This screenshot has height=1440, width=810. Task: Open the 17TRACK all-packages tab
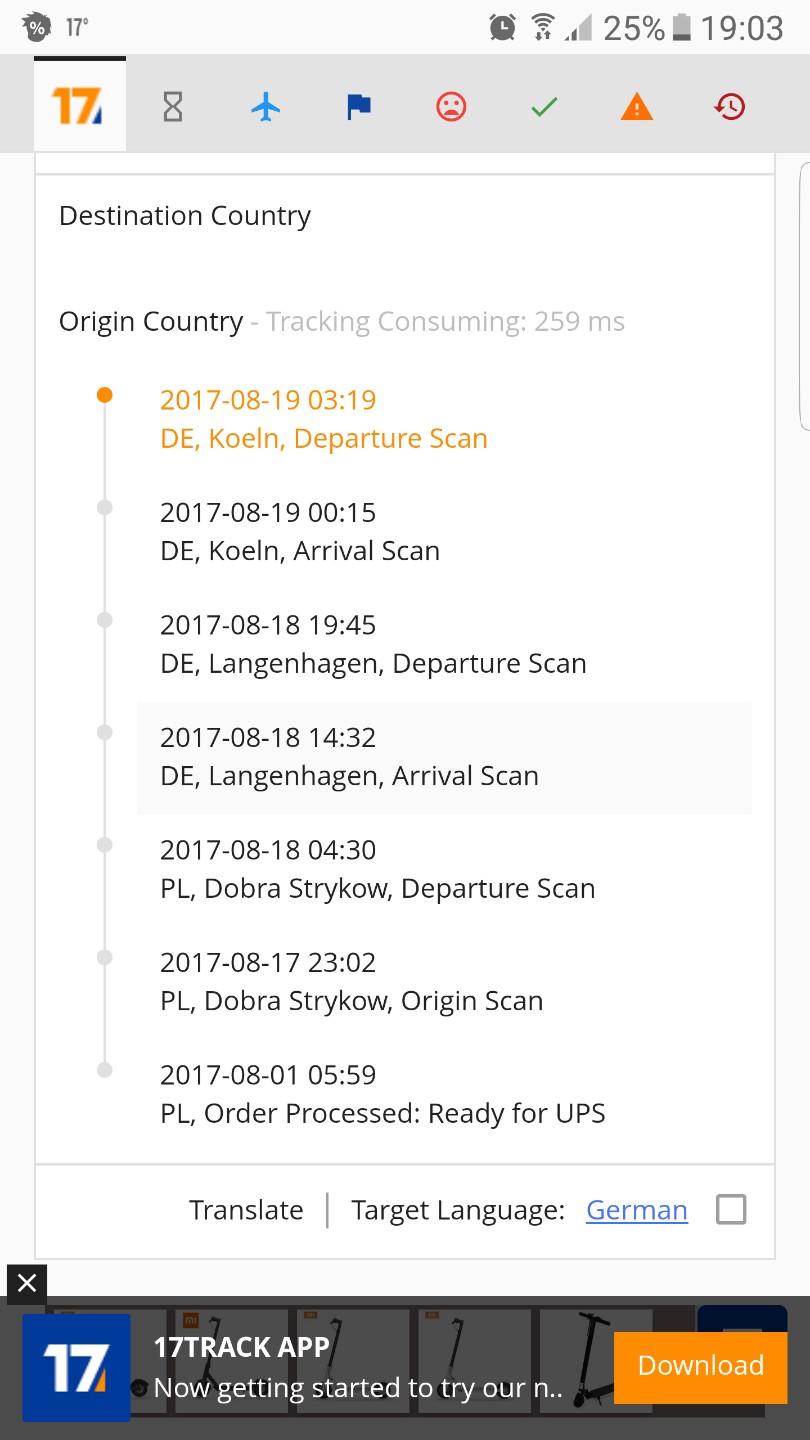tap(80, 105)
